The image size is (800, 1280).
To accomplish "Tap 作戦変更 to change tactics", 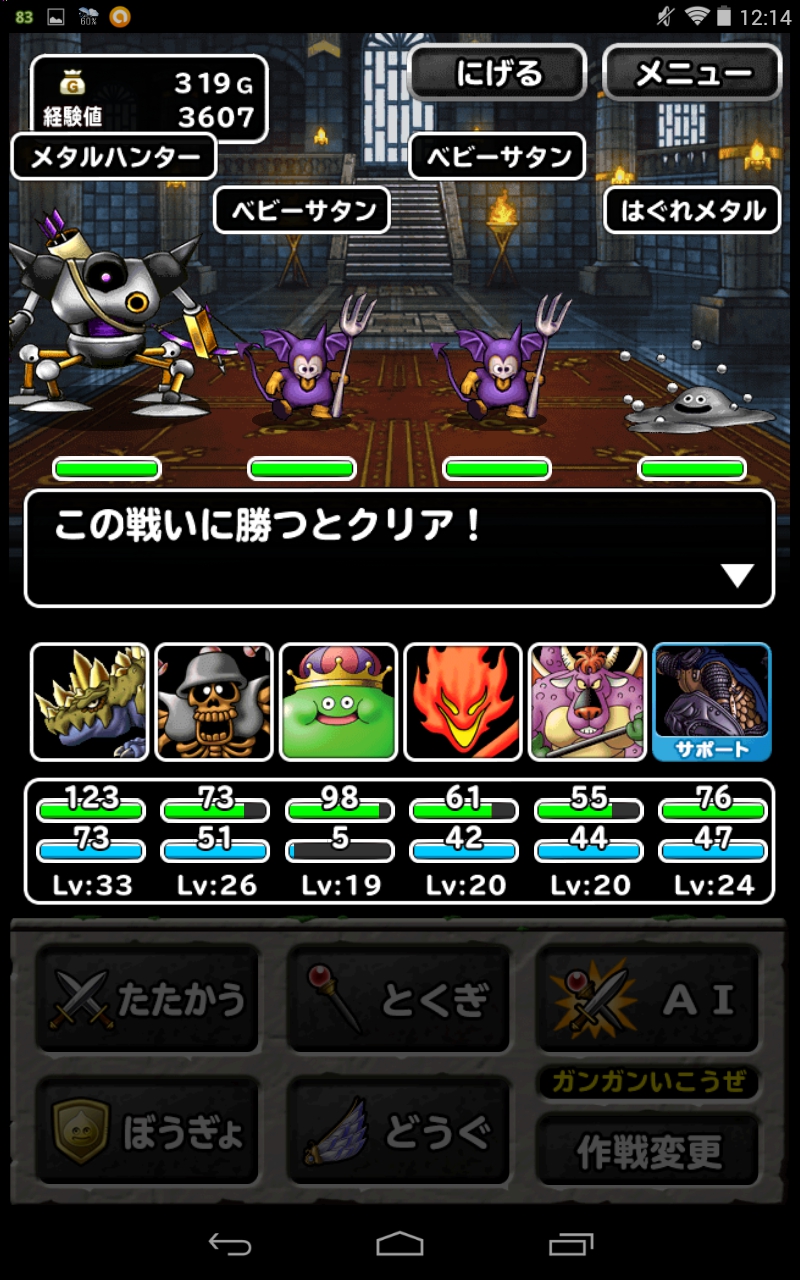I will pos(647,1151).
